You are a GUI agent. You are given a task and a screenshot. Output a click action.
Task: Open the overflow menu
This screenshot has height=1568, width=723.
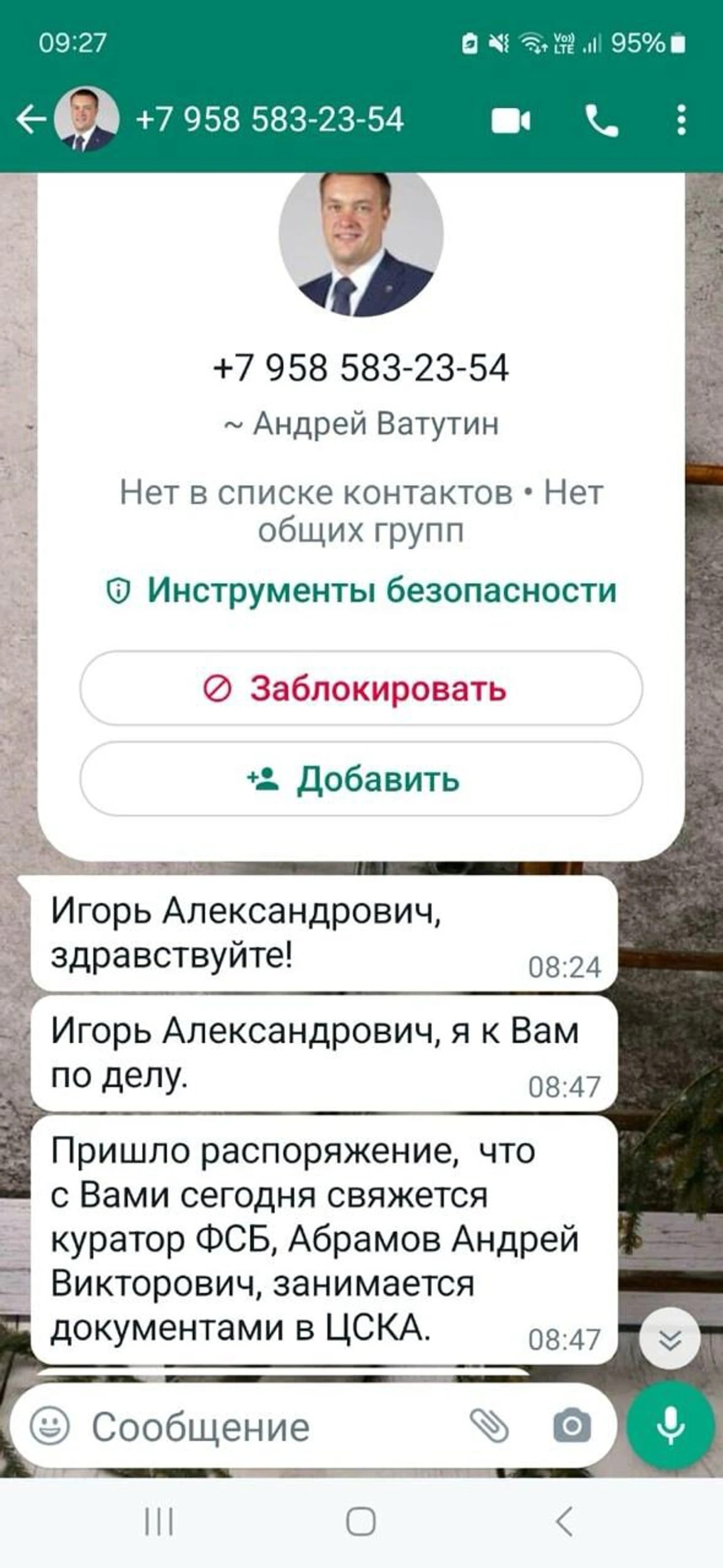coord(681,120)
